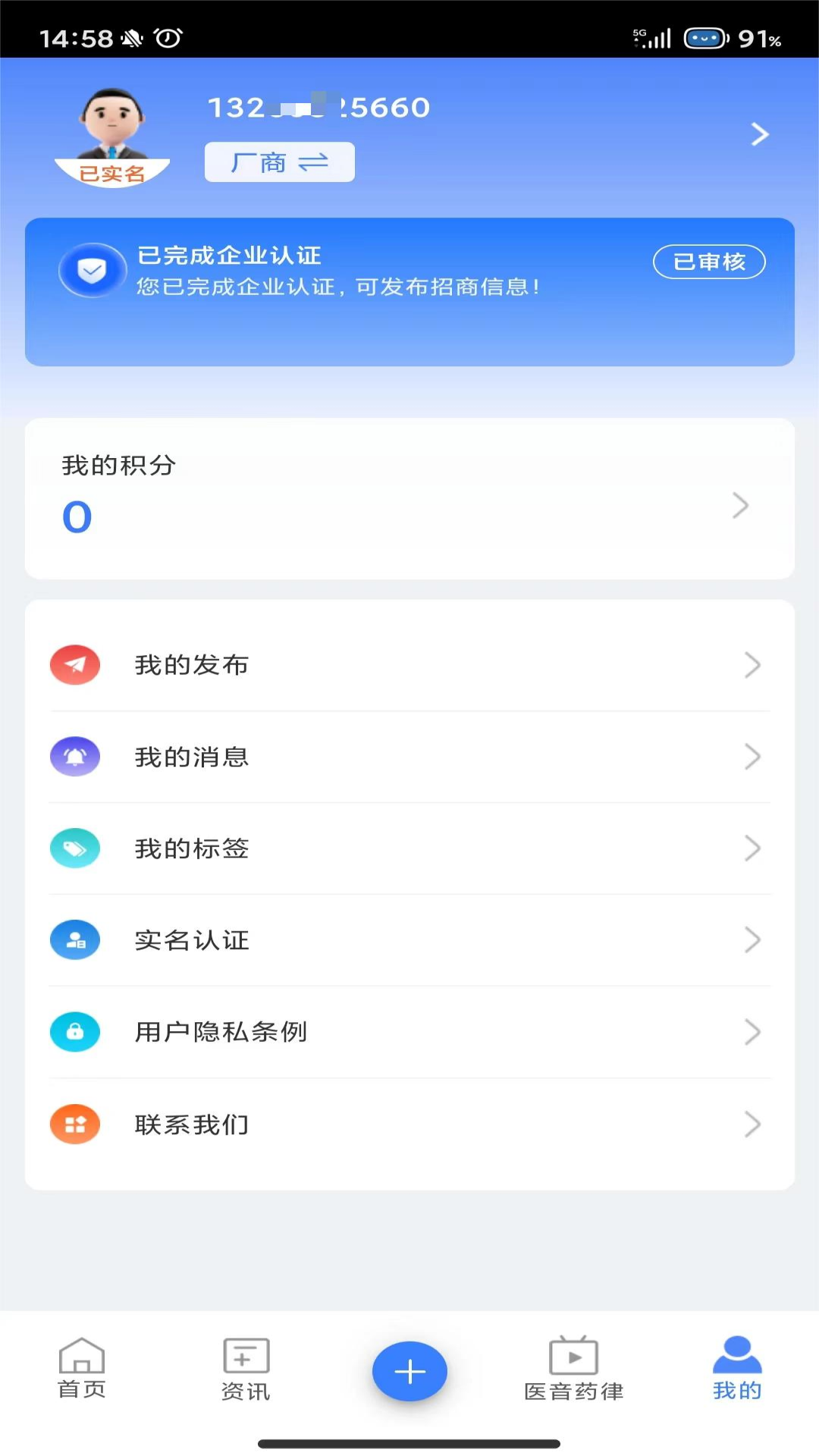Tap the blue plus publish button
Image resolution: width=819 pixels, height=1456 pixels.
pyautogui.click(x=409, y=1371)
